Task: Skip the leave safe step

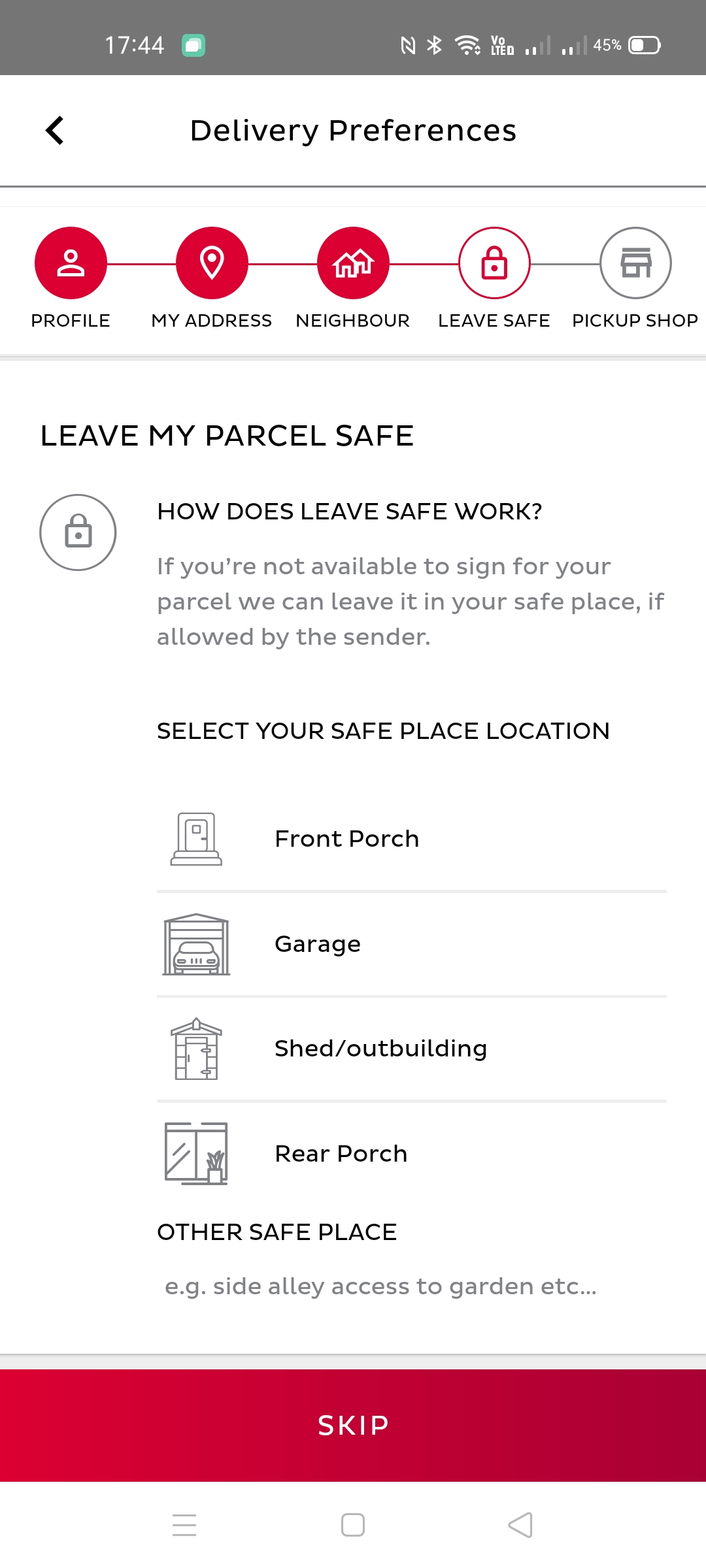Action: pos(353,1425)
